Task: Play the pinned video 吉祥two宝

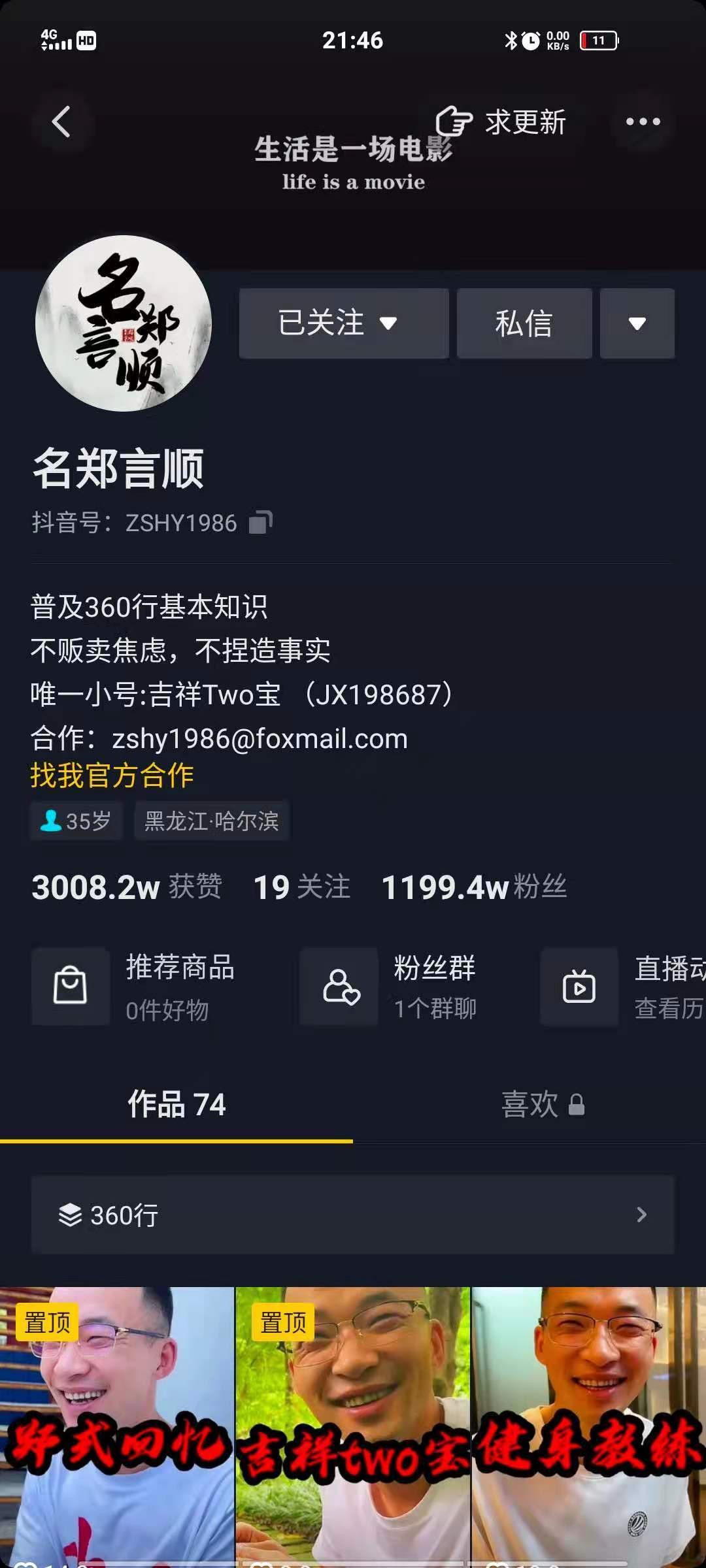Action: coord(353,1424)
